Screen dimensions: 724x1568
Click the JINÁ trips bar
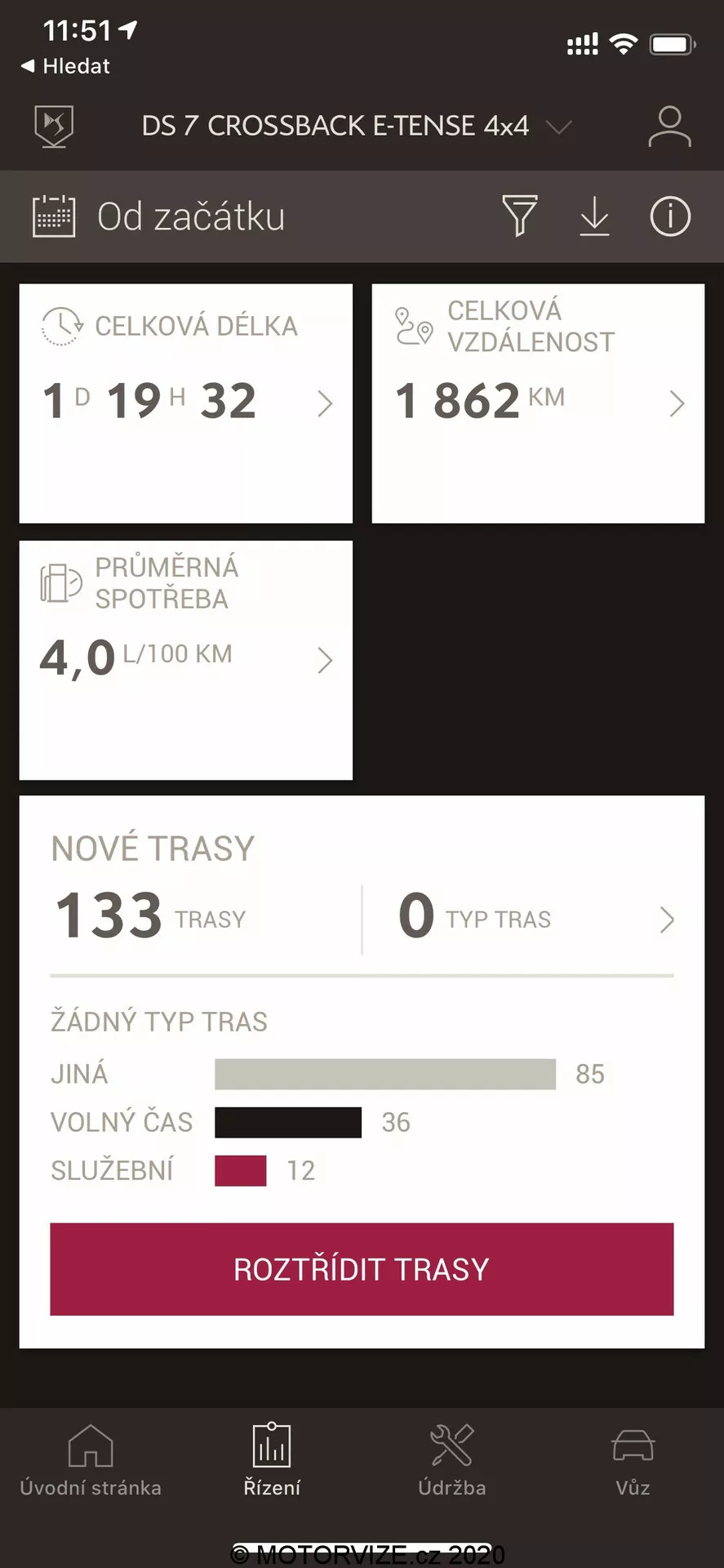click(x=384, y=1075)
